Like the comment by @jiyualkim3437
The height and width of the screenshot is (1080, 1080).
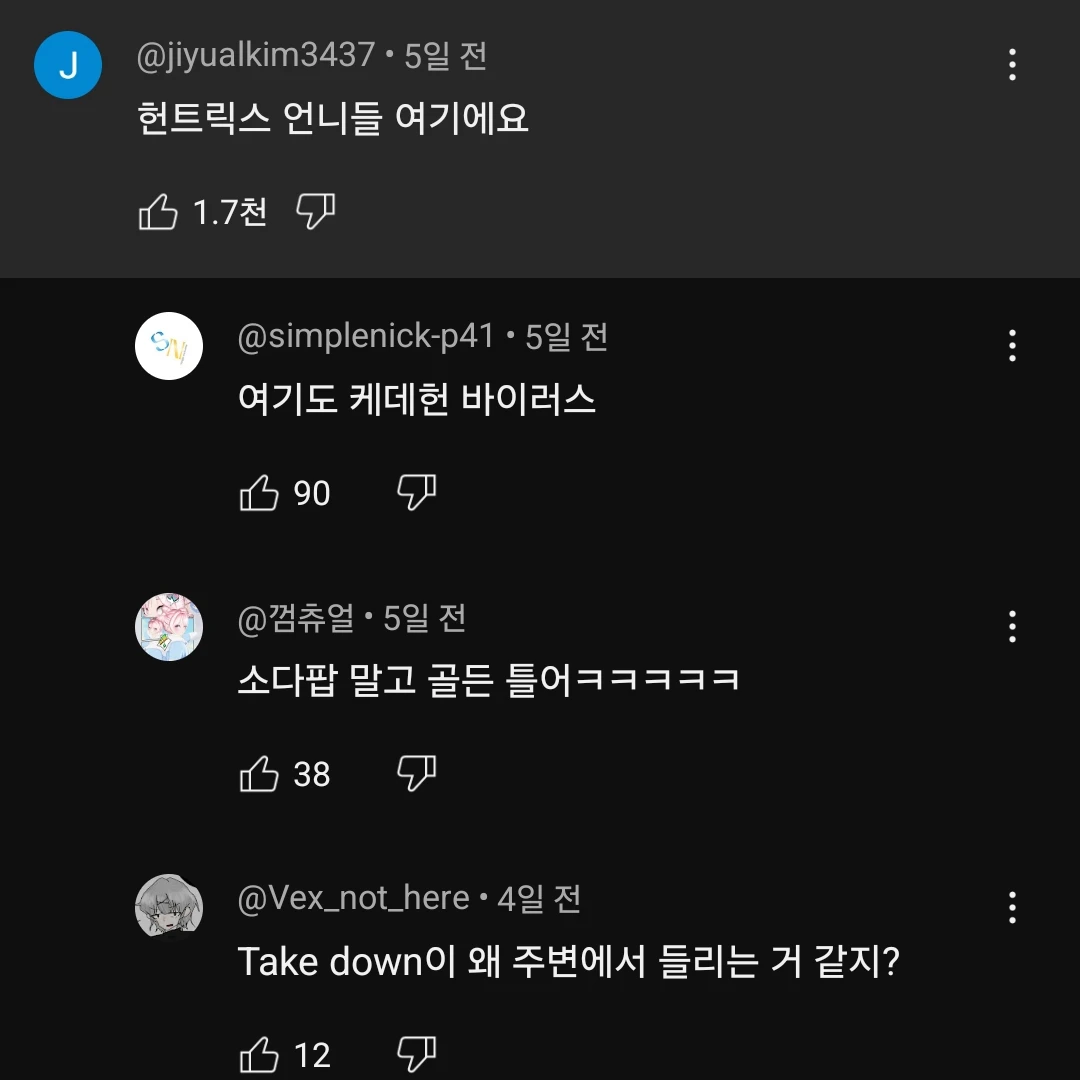[x=158, y=212]
